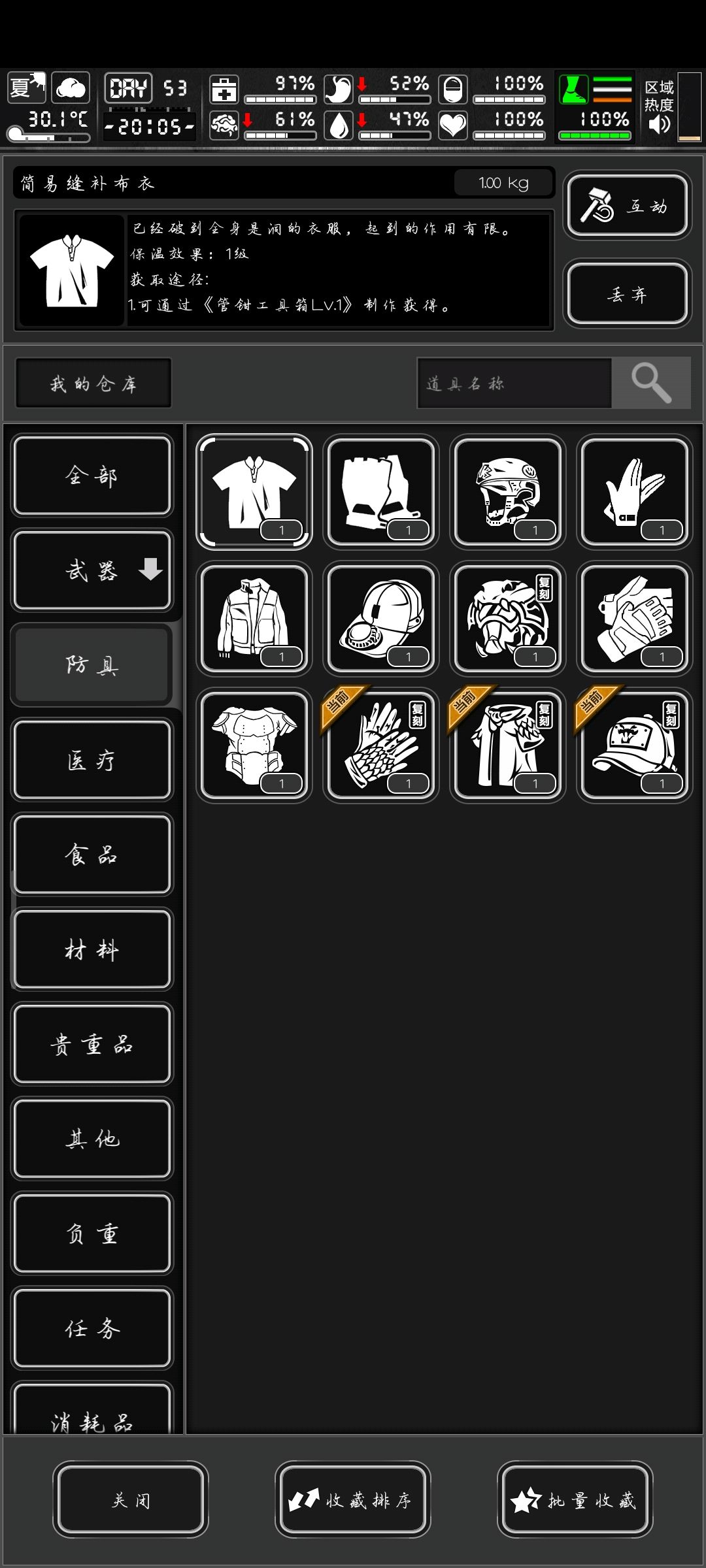Close the inventory with 关闭
Viewport: 706px width, 1568px height.
coord(131,1499)
